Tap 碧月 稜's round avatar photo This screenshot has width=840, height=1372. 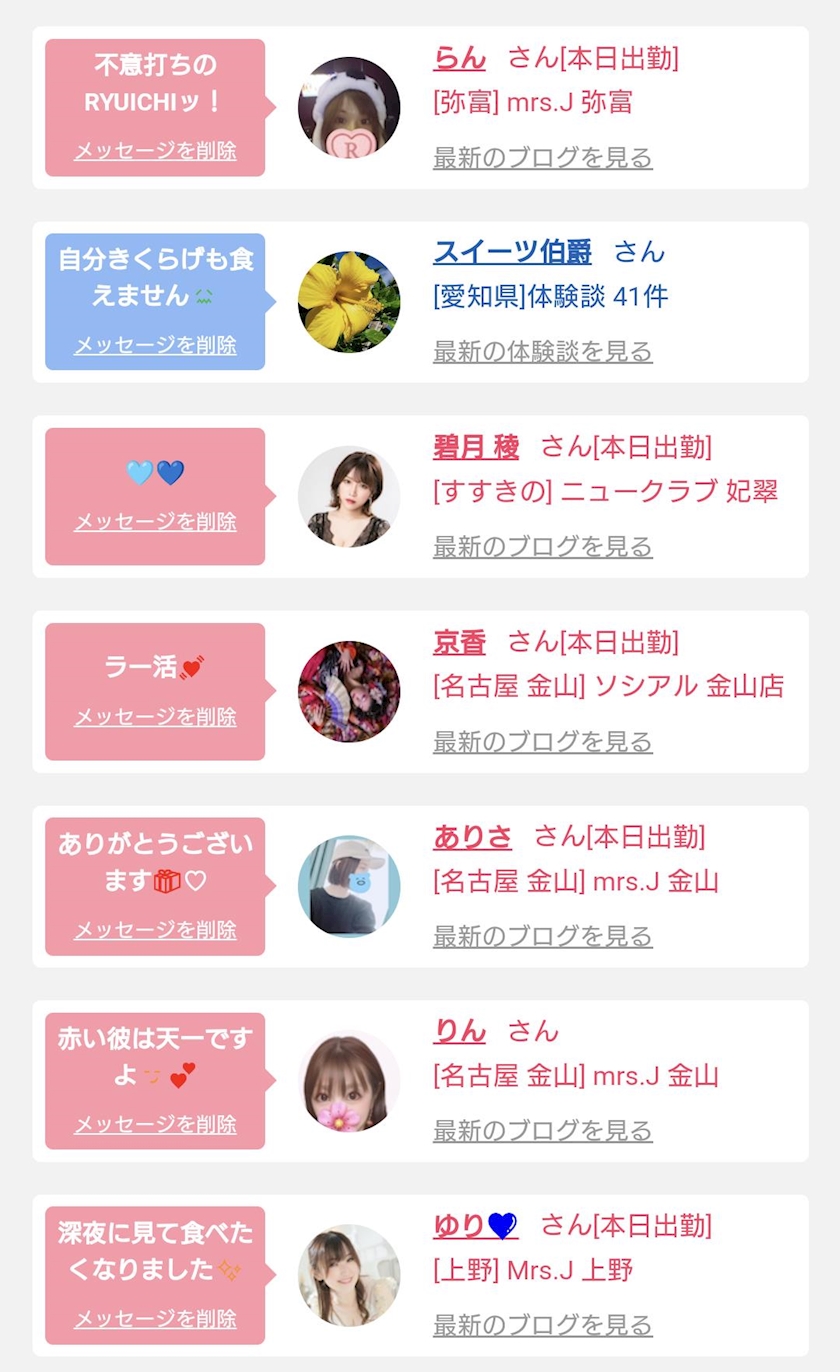(x=349, y=497)
